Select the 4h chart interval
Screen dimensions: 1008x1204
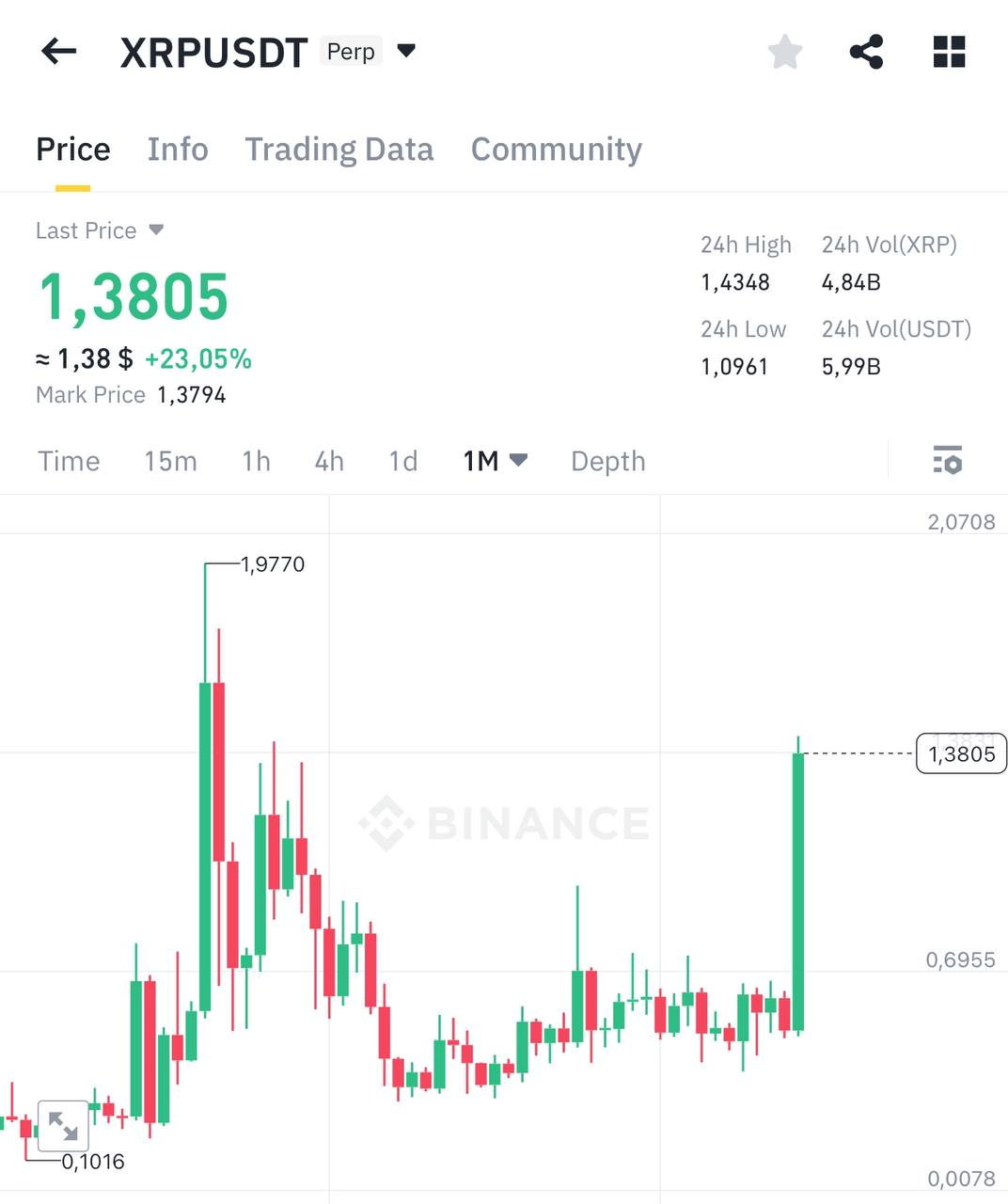coord(329,461)
